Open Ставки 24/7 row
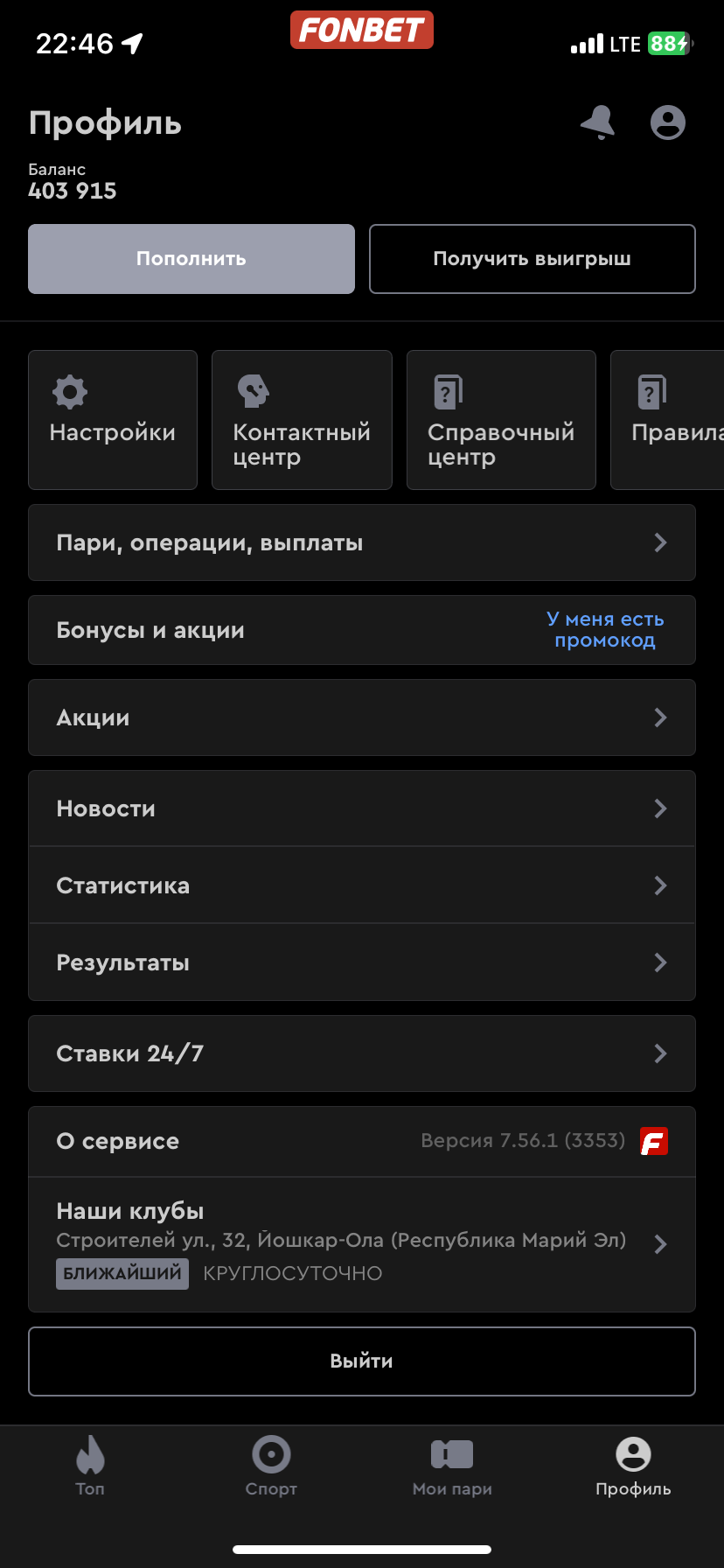Screen dimensions: 724x1568 361,1053
